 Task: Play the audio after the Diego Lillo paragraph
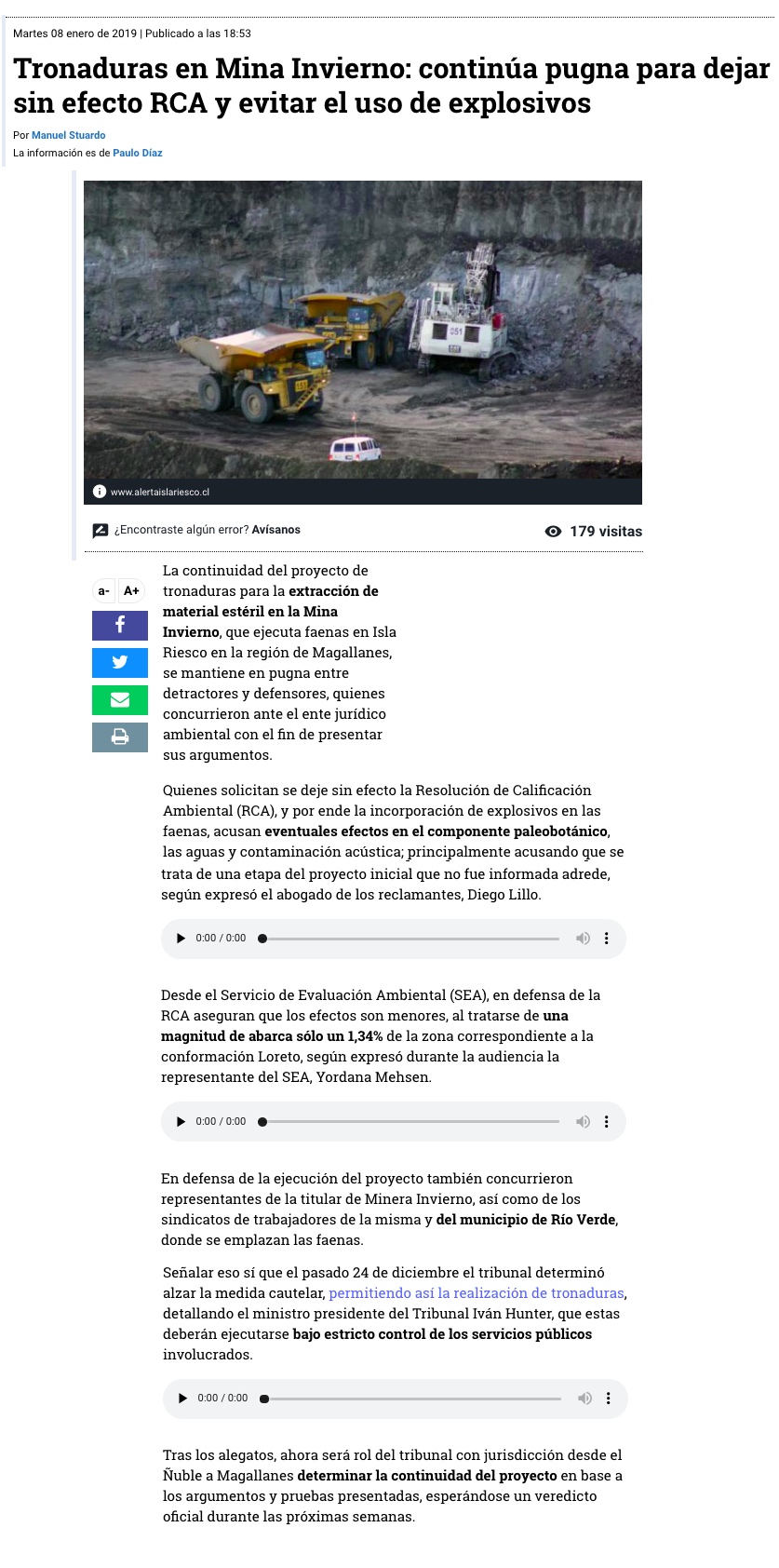pos(181,939)
